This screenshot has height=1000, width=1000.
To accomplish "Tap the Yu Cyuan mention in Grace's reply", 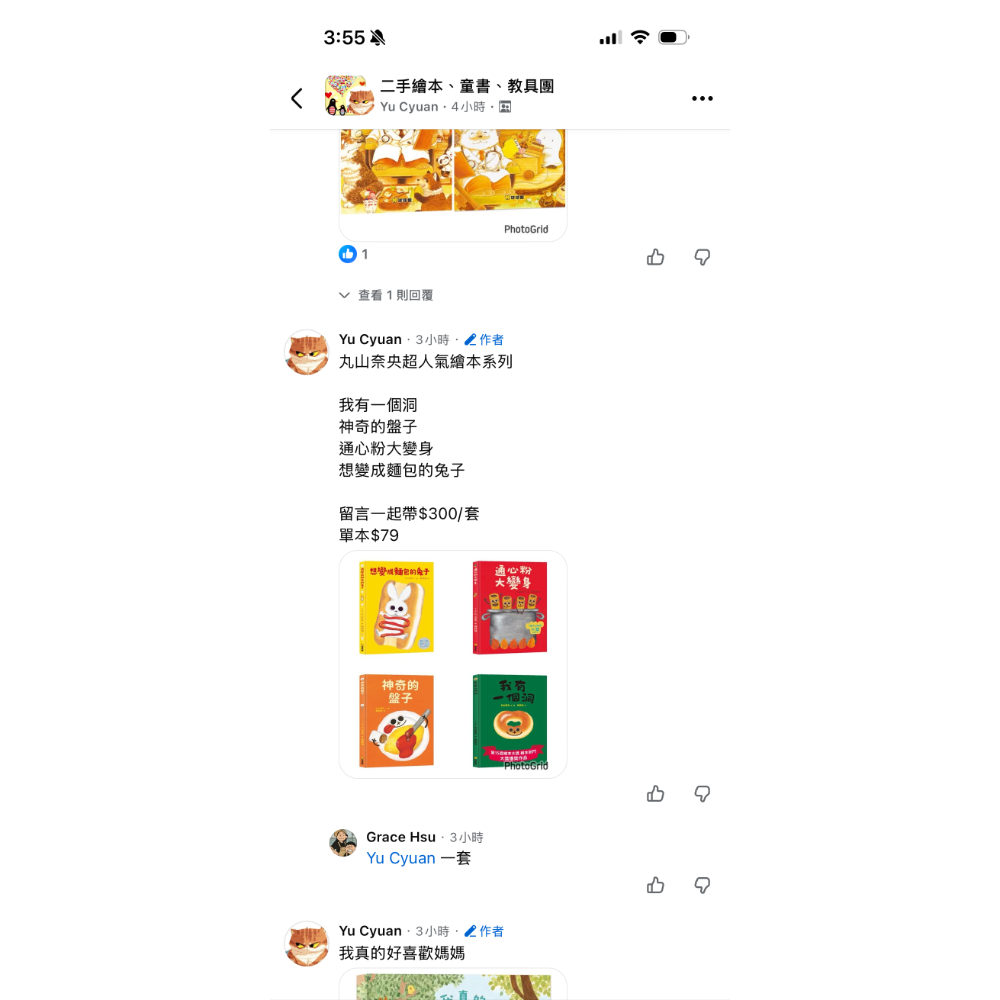I will pos(400,858).
